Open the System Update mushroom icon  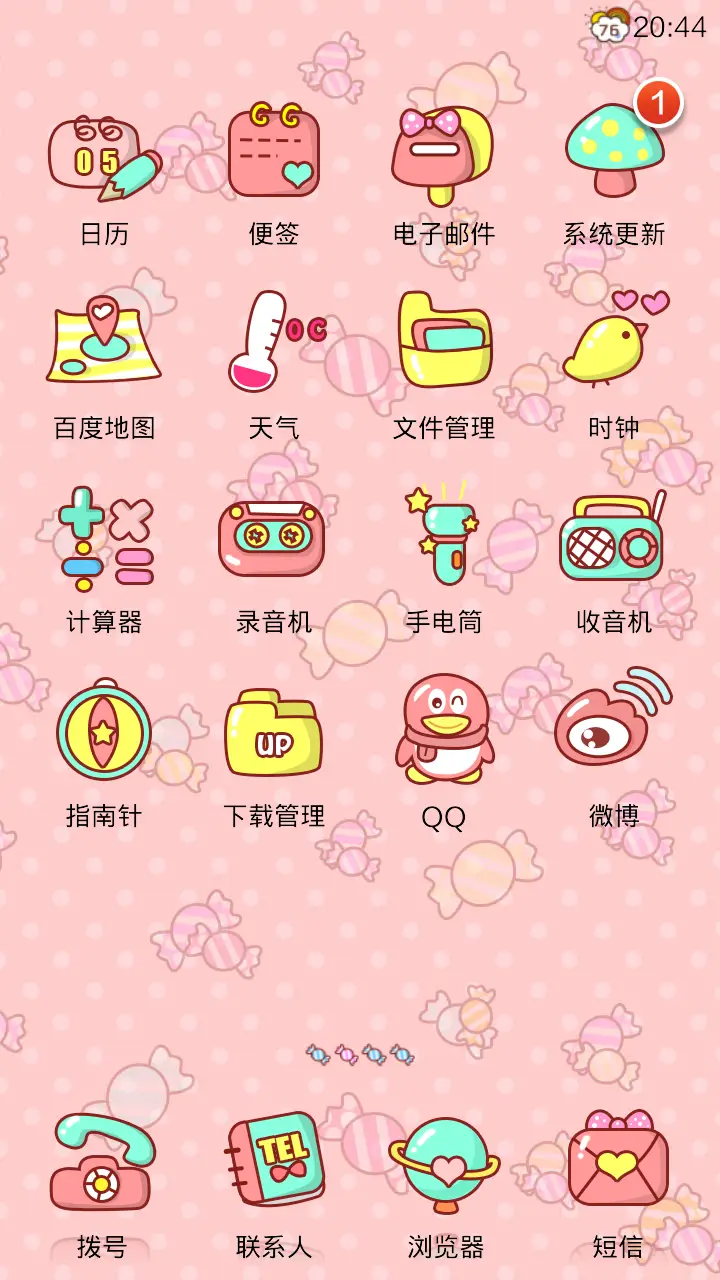[x=612, y=155]
